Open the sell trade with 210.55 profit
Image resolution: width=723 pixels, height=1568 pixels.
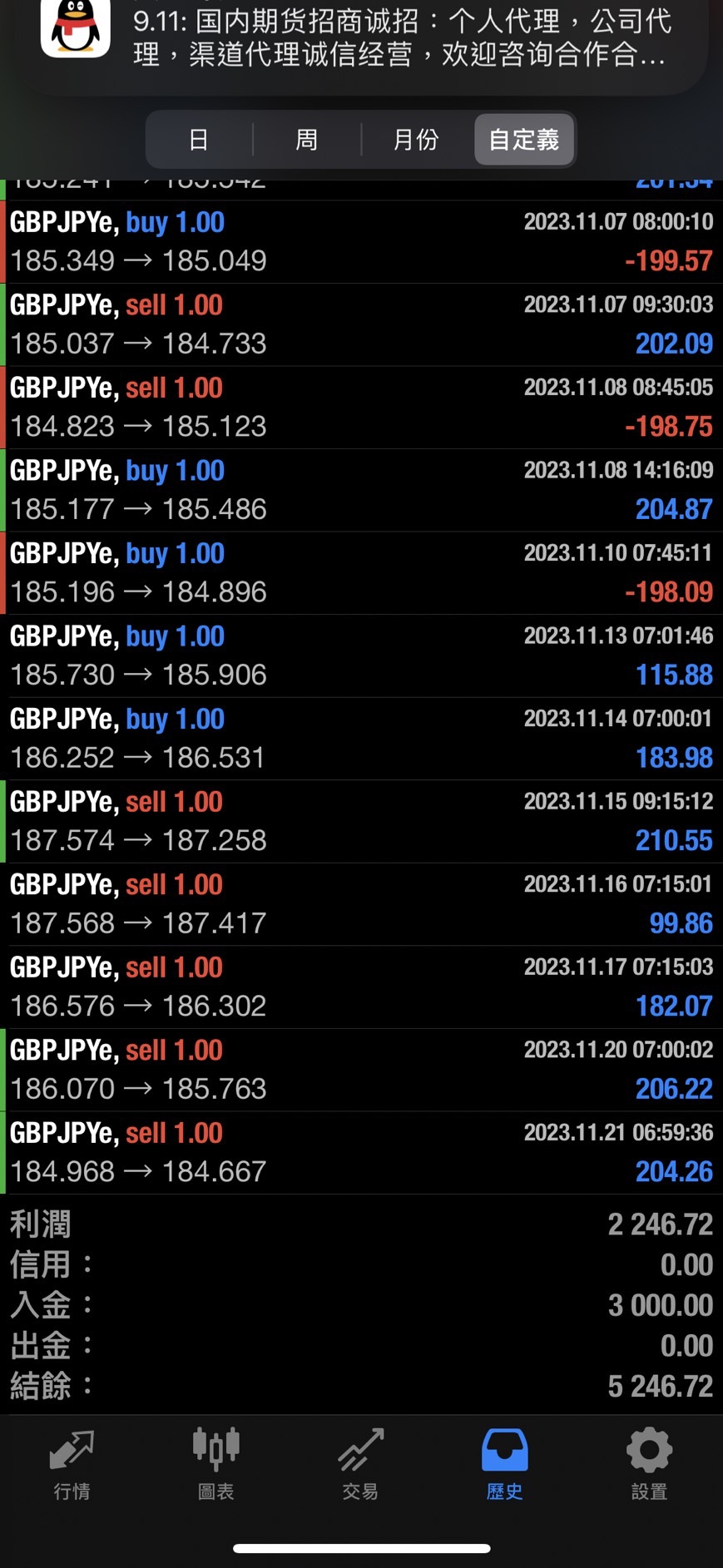[x=361, y=821]
